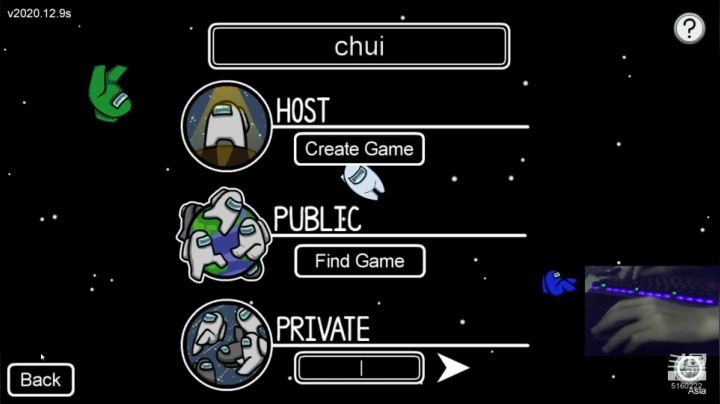This screenshot has width=720, height=404.
Task: Join private game with the arrow
Action: (x=452, y=368)
